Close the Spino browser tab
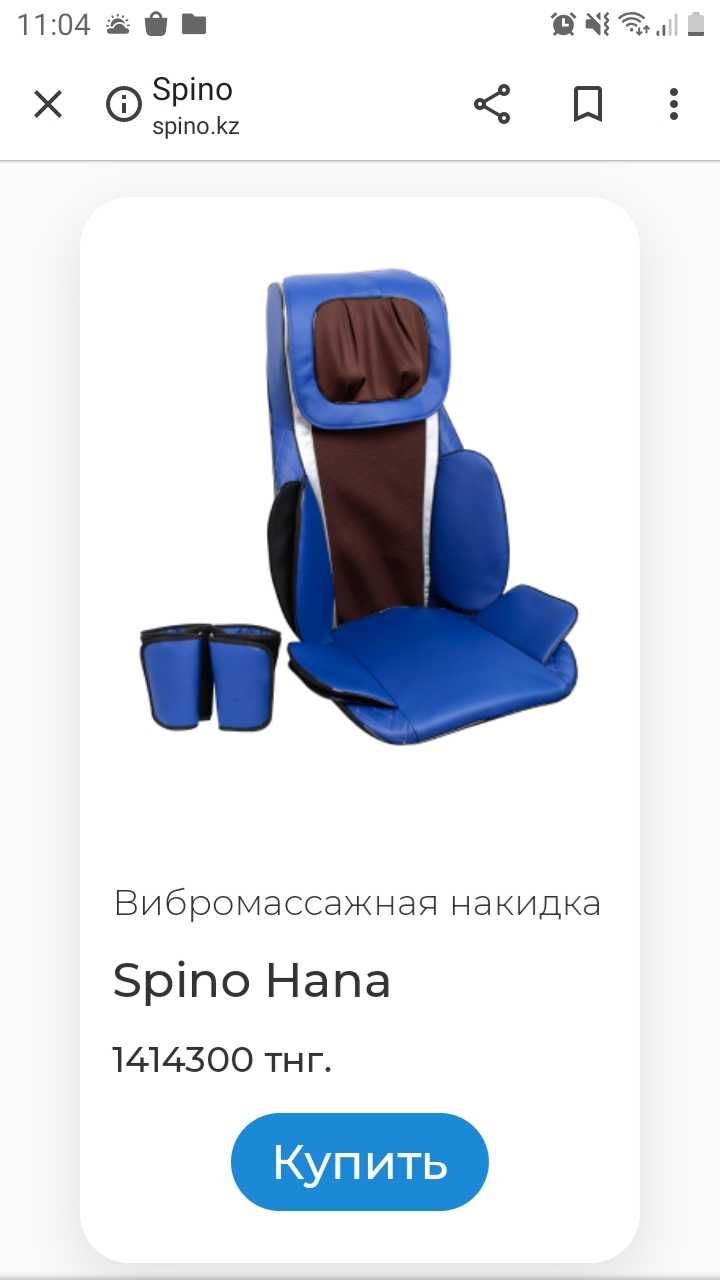The width and height of the screenshot is (720, 1280). click(x=48, y=104)
